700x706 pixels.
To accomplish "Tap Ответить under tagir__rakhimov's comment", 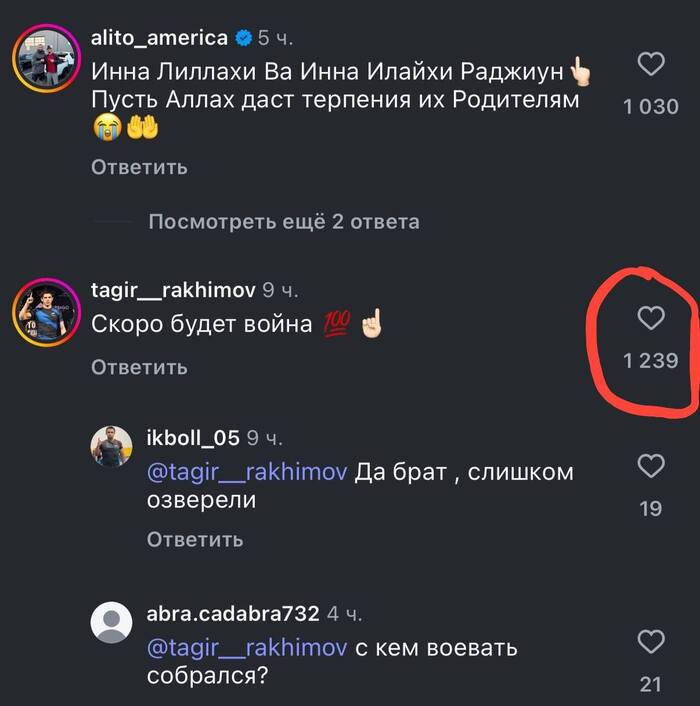I will [x=139, y=367].
